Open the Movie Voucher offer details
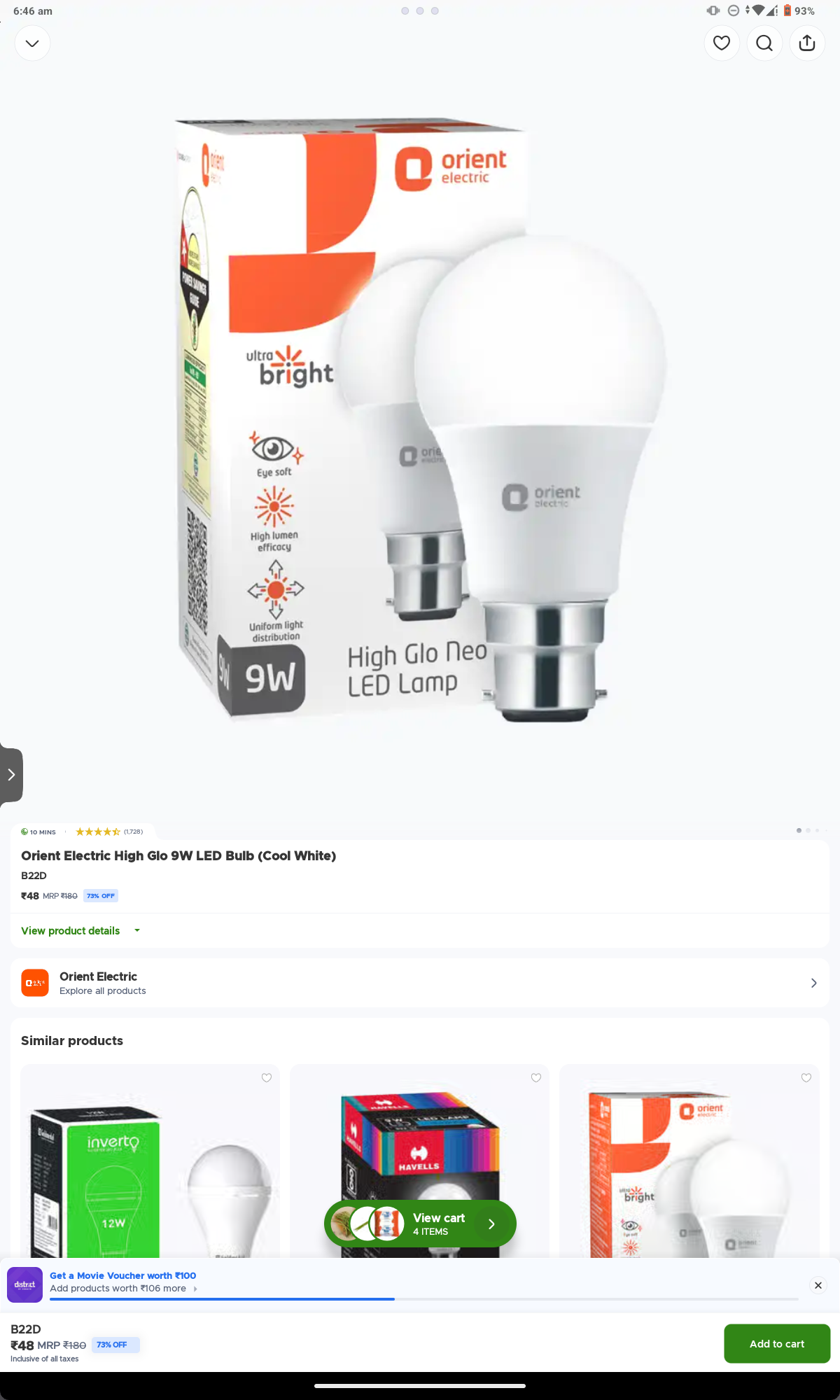The image size is (840, 1400). [122, 1282]
